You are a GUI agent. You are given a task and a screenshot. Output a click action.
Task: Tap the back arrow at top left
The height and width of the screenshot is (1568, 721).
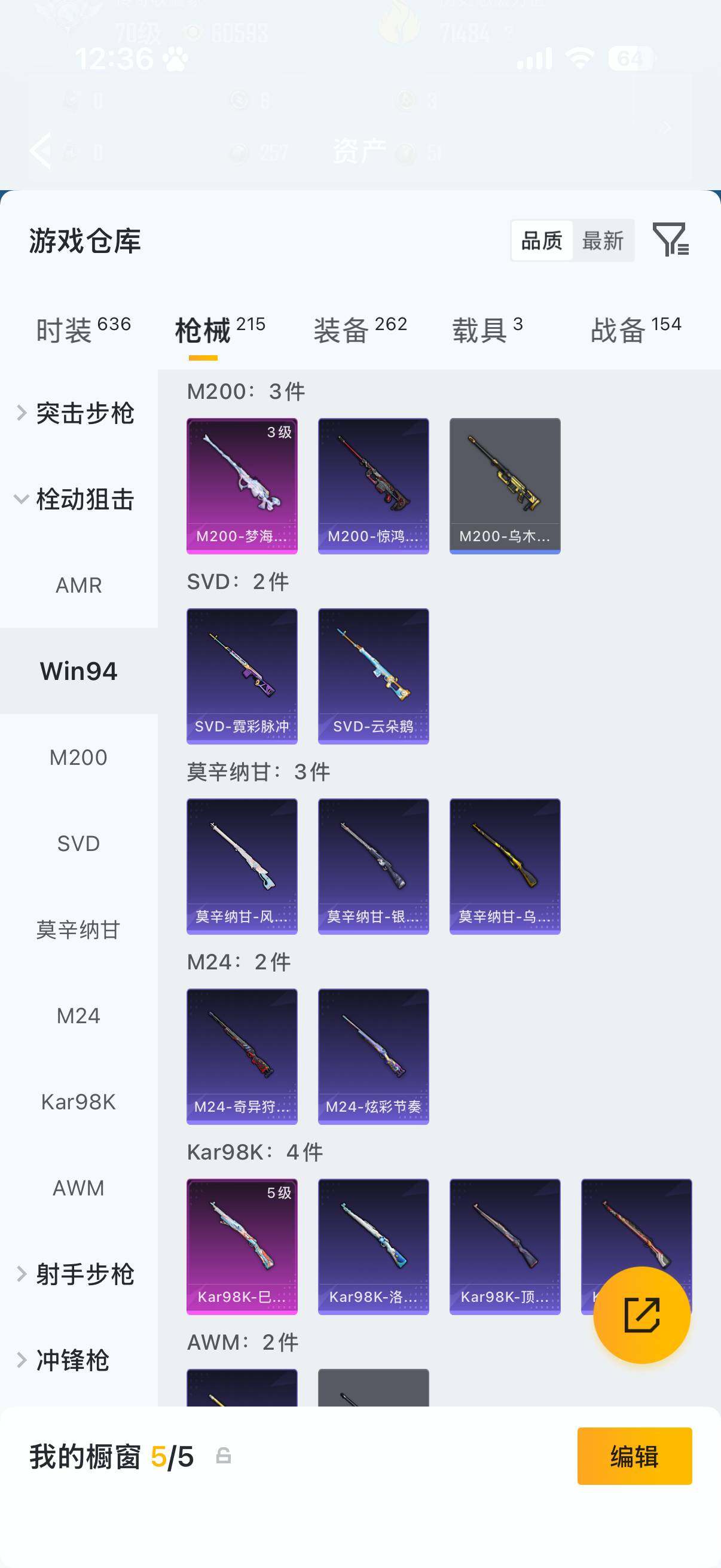40,150
